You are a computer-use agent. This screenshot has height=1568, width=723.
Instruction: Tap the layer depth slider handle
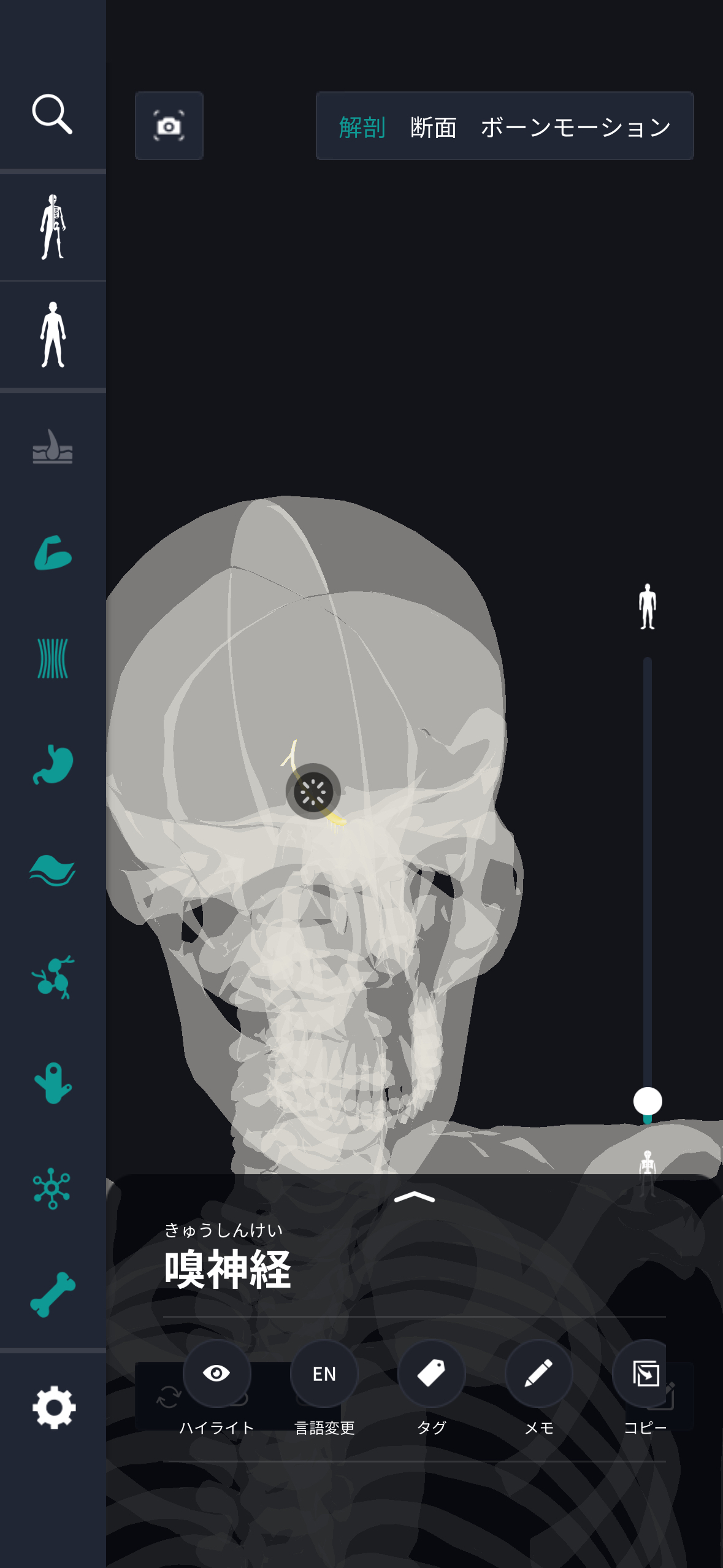(x=648, y=1101)
